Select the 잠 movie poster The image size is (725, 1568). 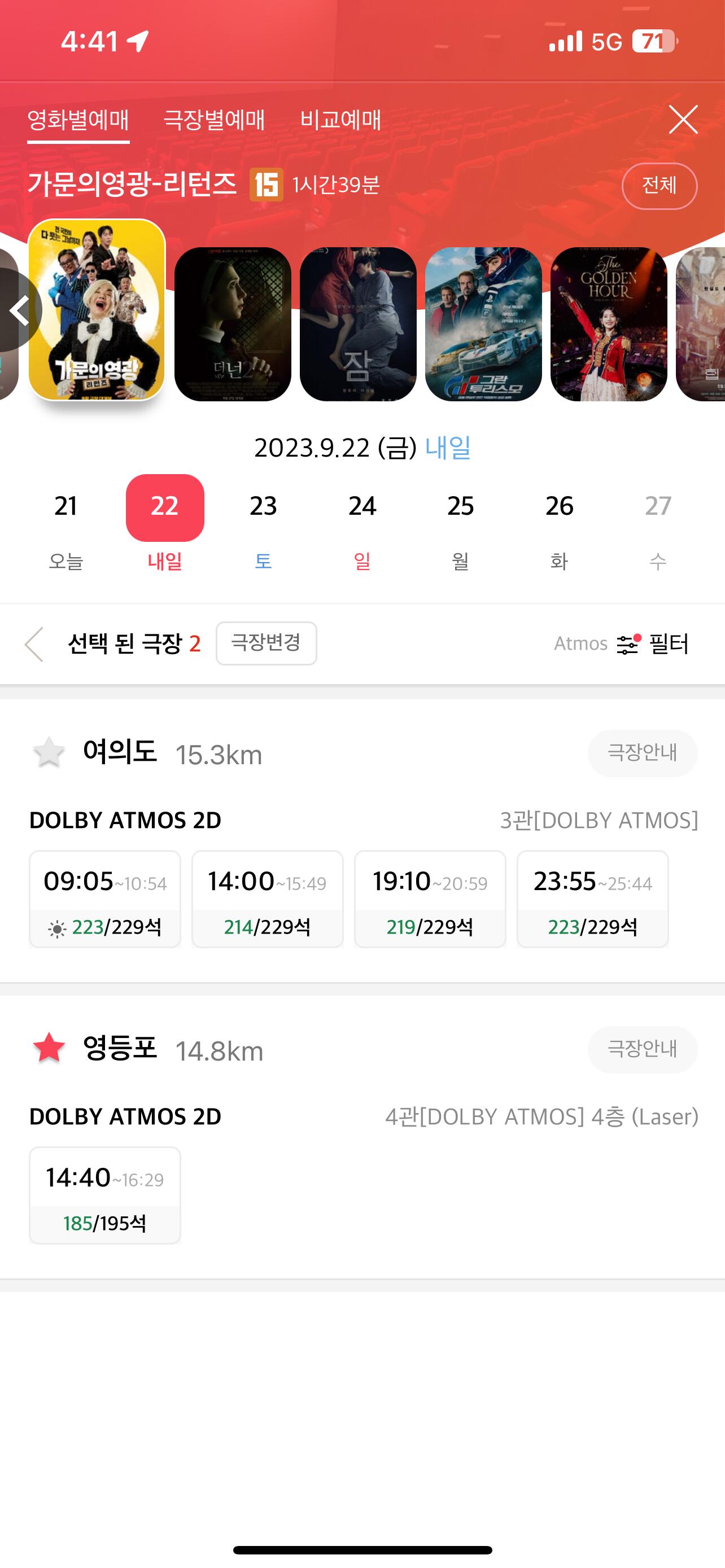358,324
